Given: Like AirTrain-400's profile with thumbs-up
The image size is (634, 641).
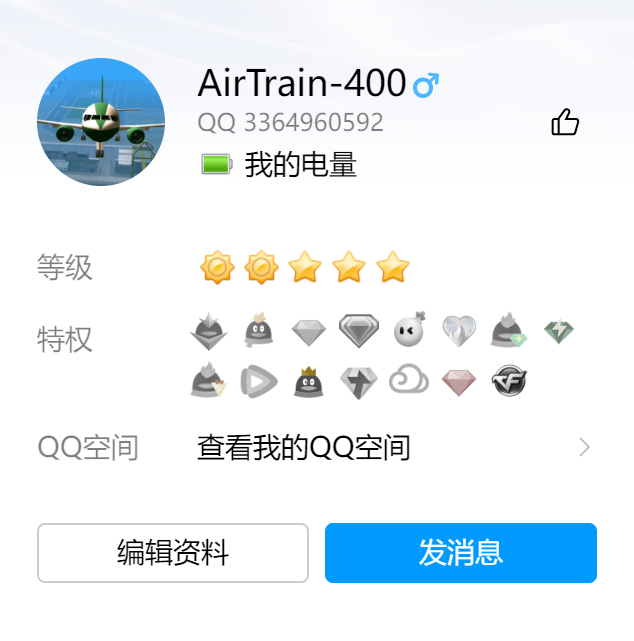Looking at the screenshot, I should click(x=565, y=123).
